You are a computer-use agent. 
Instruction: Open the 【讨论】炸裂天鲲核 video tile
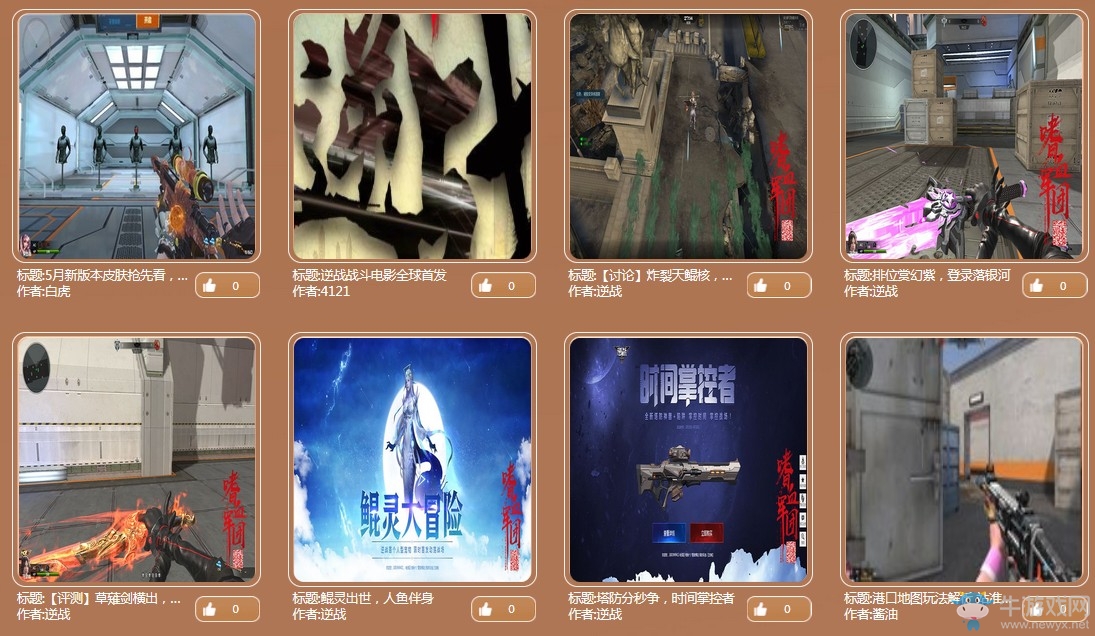[x=688, y=136]
